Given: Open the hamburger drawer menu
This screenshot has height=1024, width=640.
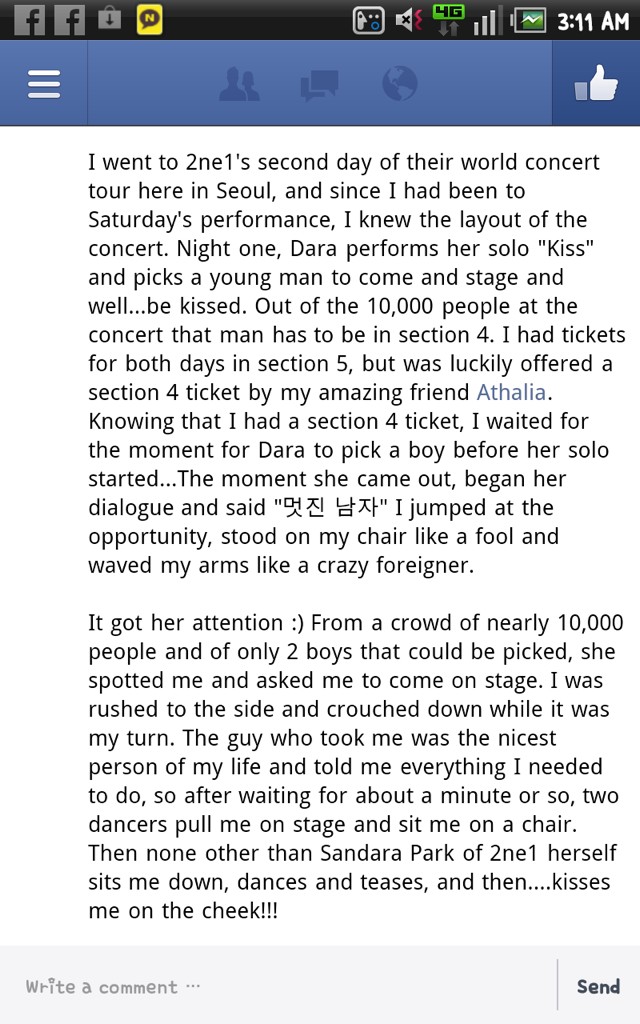Looking at the screenshot, I should pyautogui.click(x=44, y=84).
